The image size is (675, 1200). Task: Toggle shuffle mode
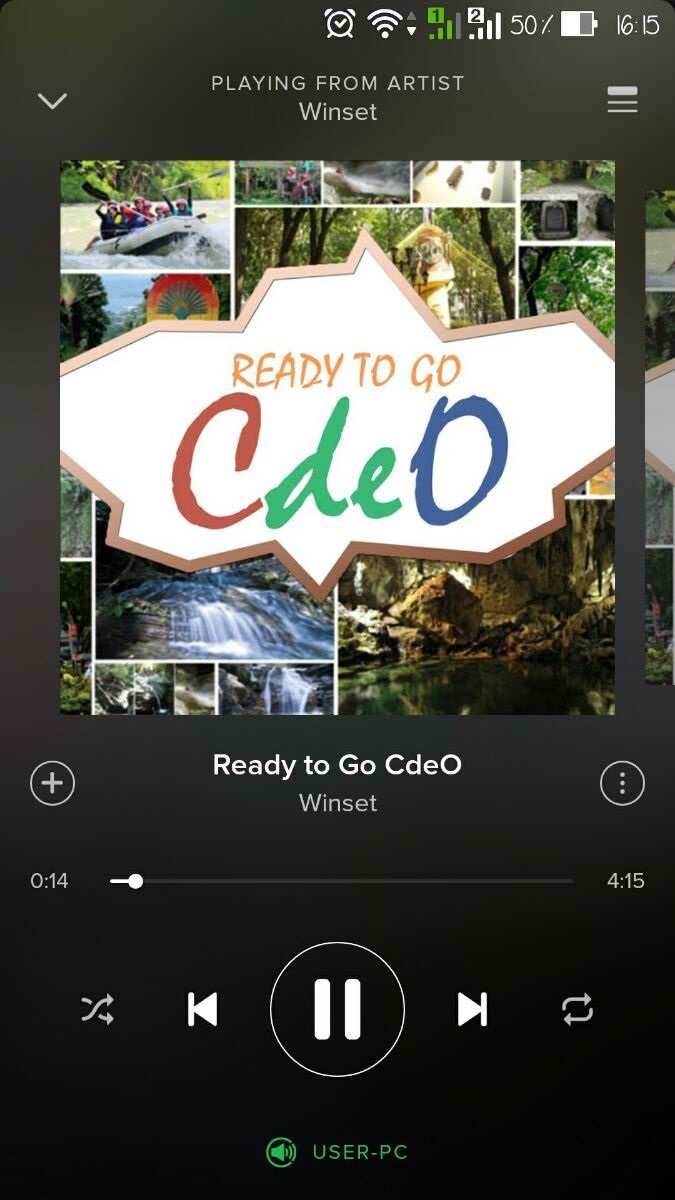(97, 1009)
